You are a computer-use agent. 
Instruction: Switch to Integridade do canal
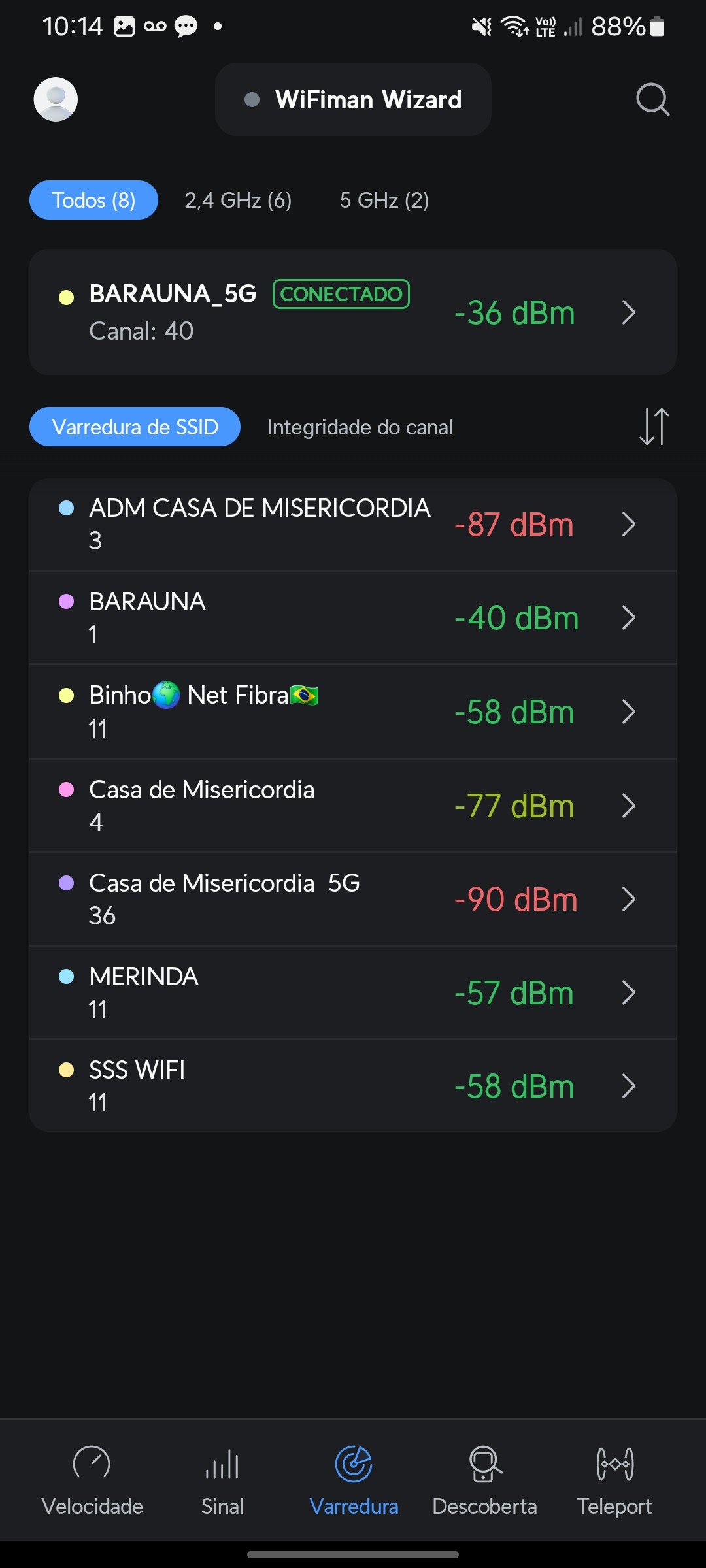[x=360, y=427]
